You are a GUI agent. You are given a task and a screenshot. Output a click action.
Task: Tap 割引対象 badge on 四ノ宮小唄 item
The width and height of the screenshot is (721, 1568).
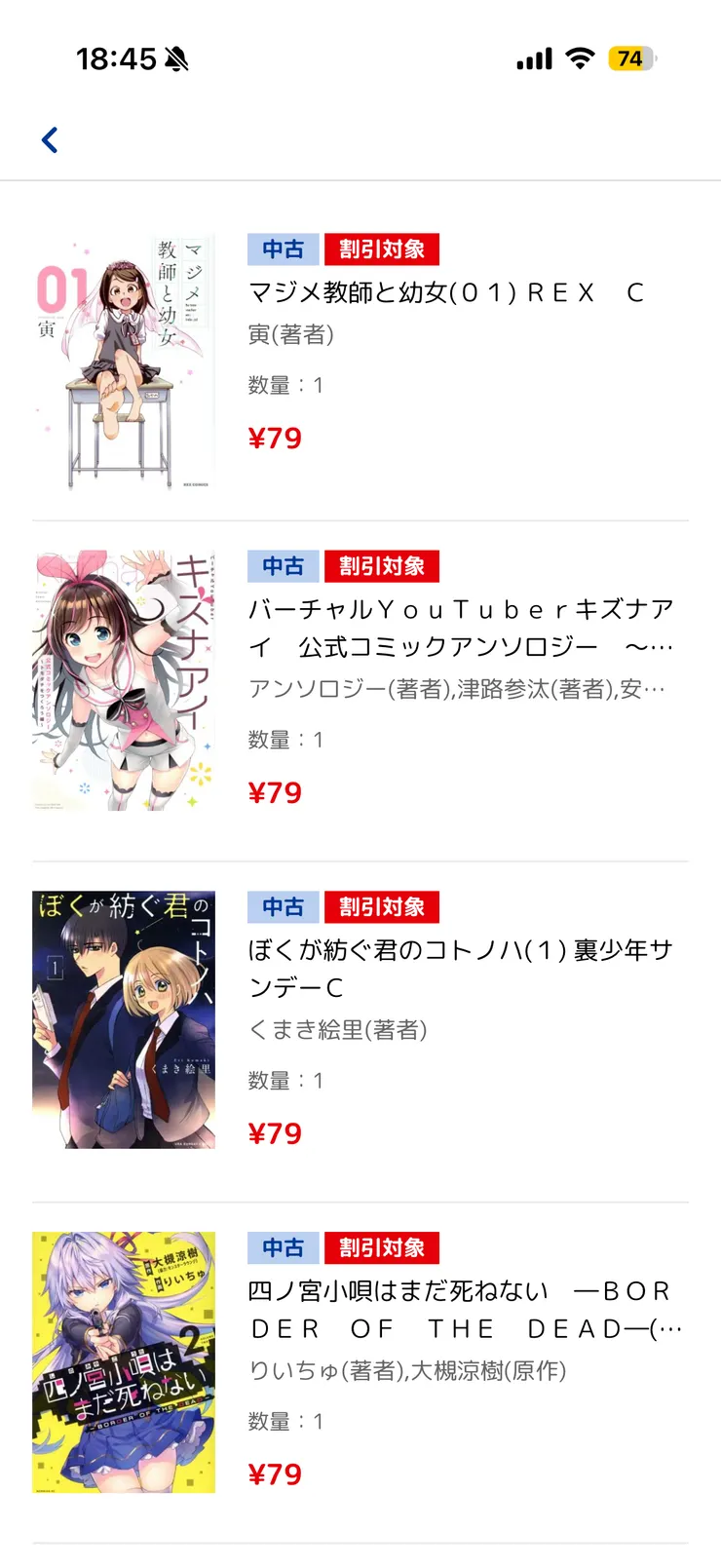tap(384, 1247)
